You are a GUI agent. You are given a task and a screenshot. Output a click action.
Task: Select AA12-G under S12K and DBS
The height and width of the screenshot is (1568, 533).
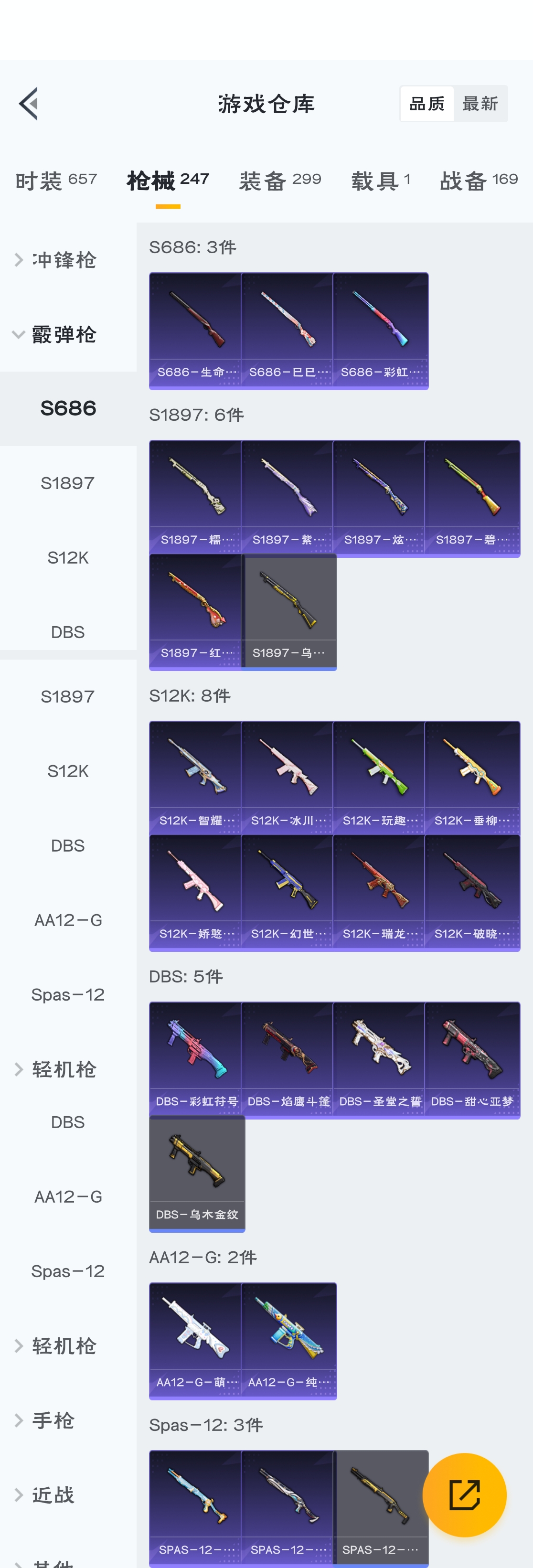tap(68, 920)
